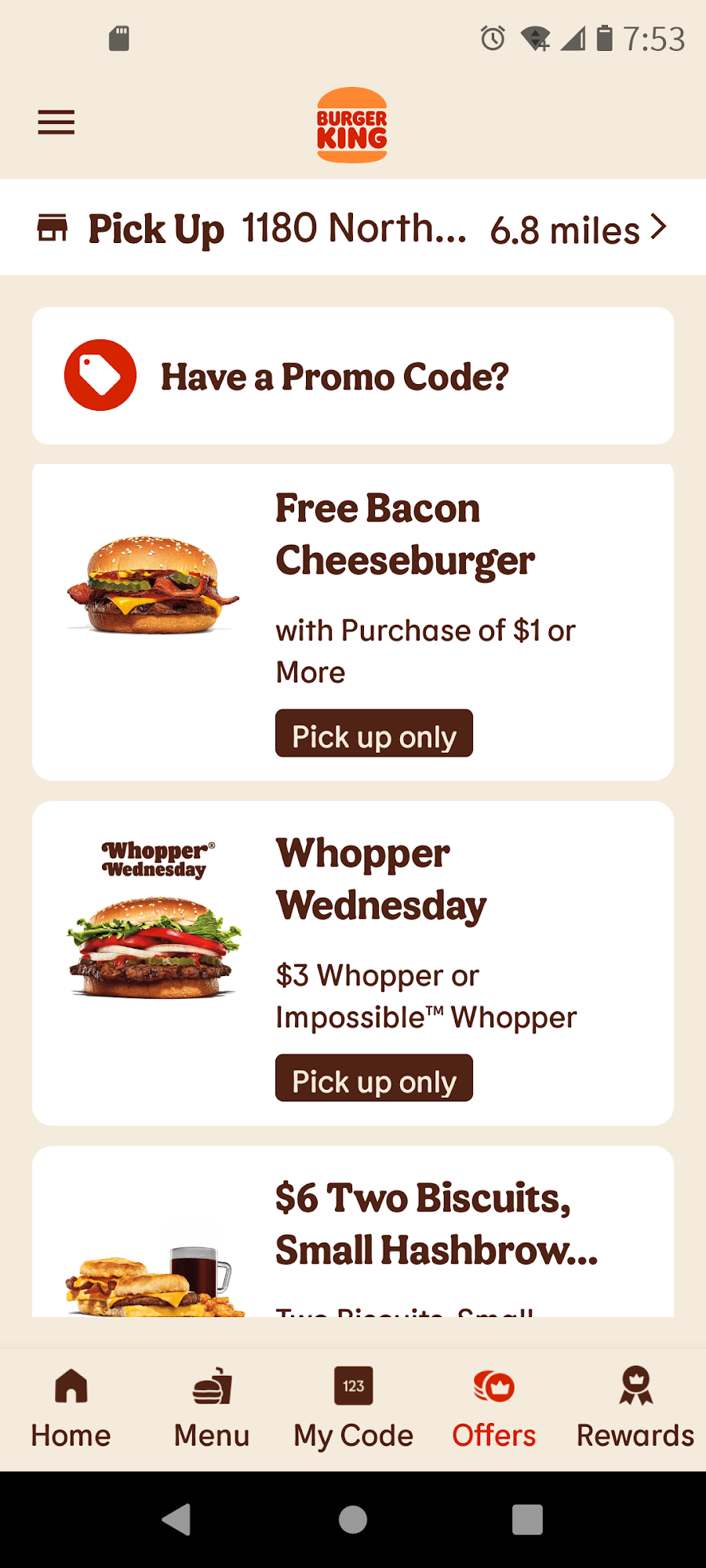
Task: View the Whopper Wednesday offer
Action: (353, 963)
